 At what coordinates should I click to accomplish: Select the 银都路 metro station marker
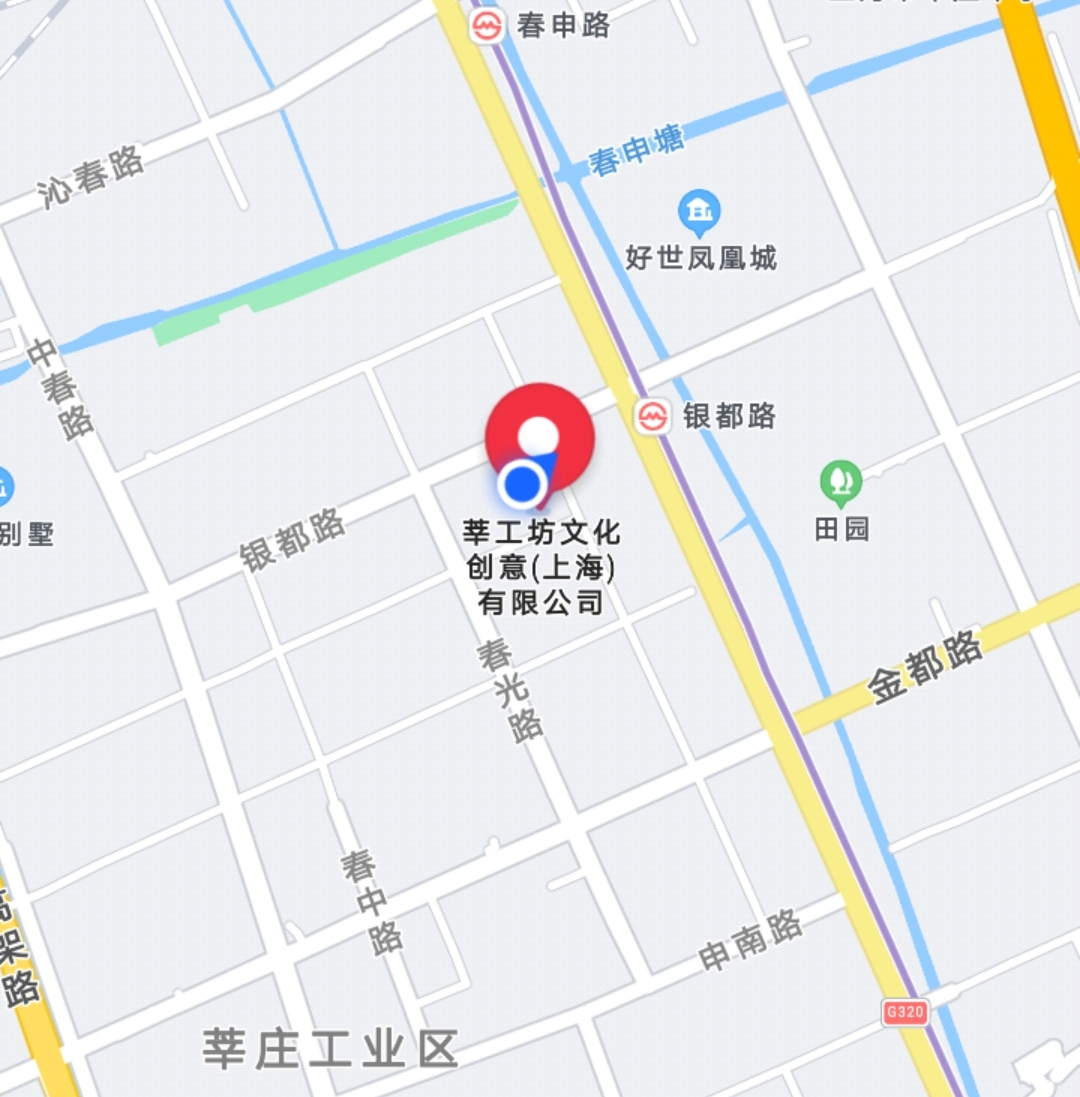[x=652, y=416]
